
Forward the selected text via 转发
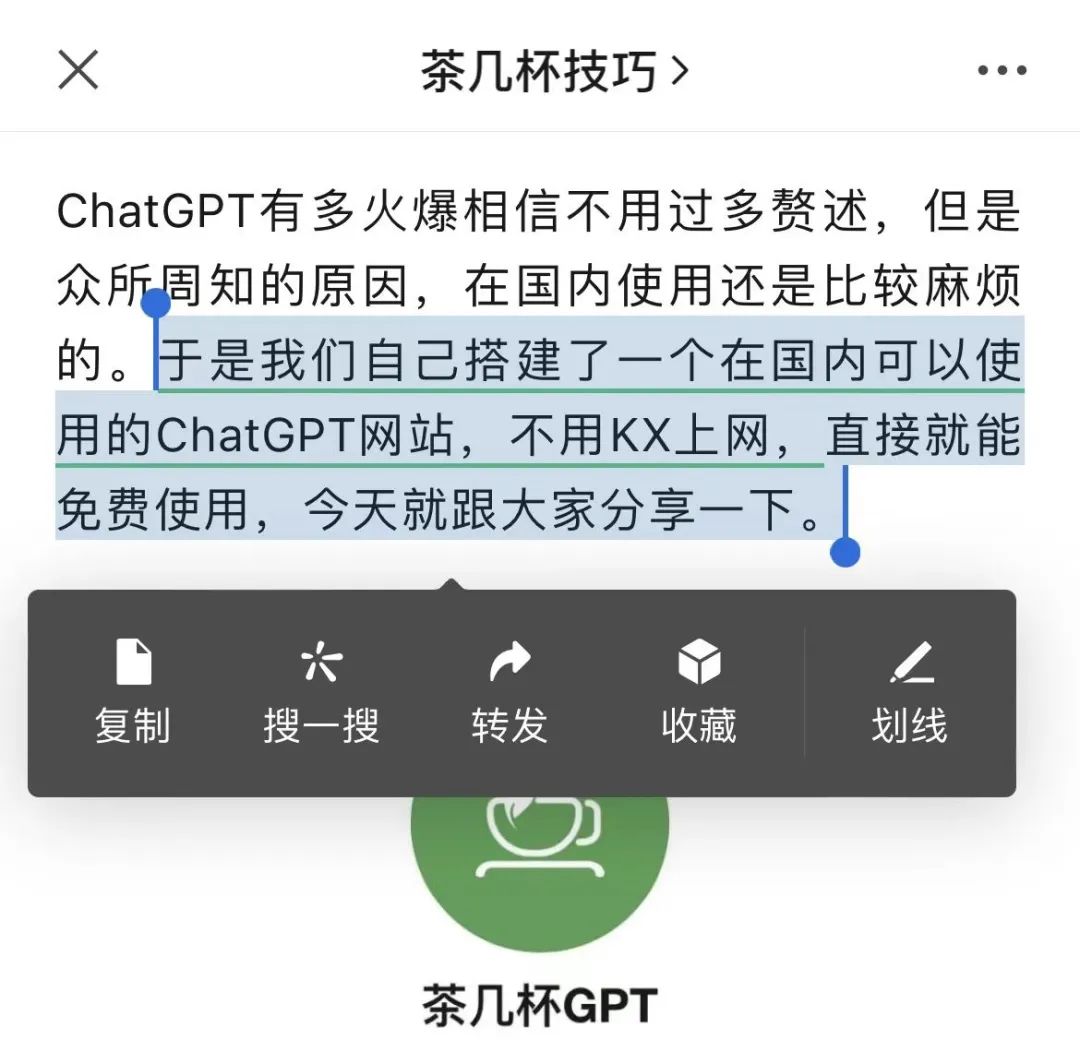pyautogui.click(x=509, y=693)
